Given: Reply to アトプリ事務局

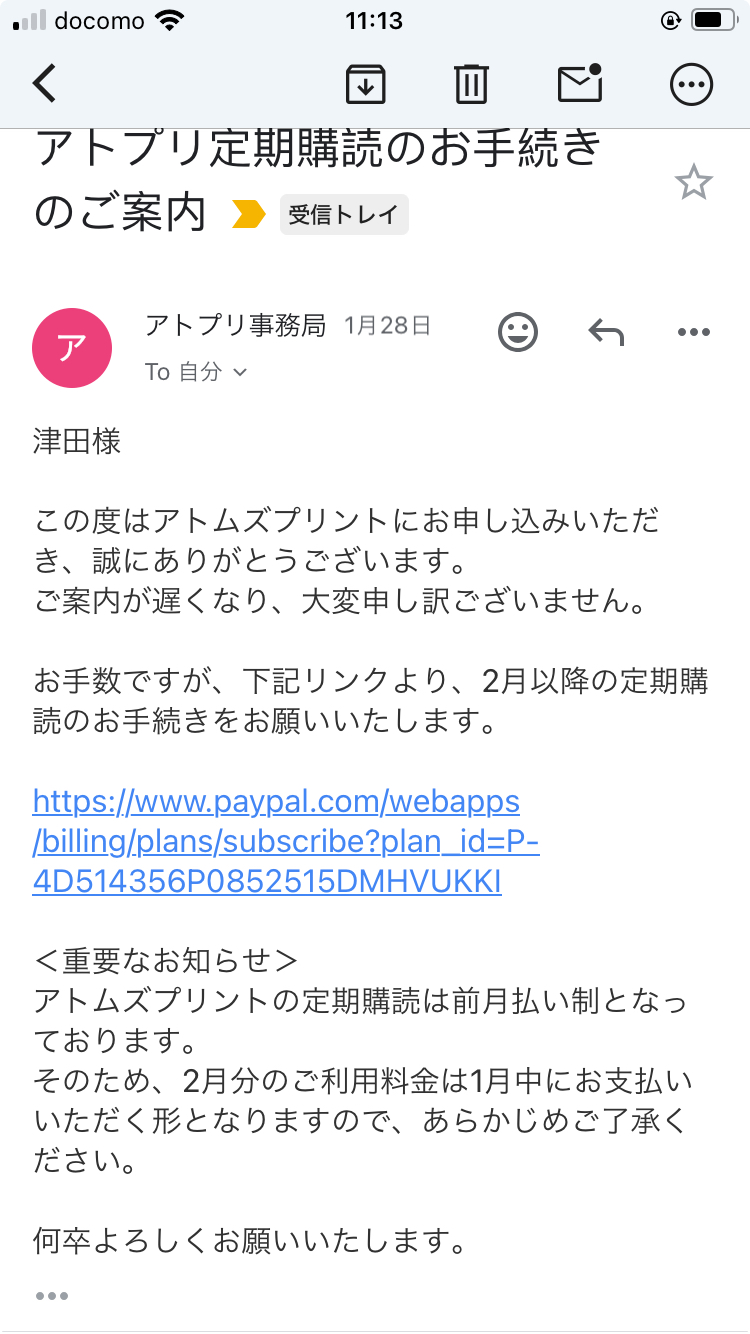Looking at the screenshot, I should tap(606, 332).
